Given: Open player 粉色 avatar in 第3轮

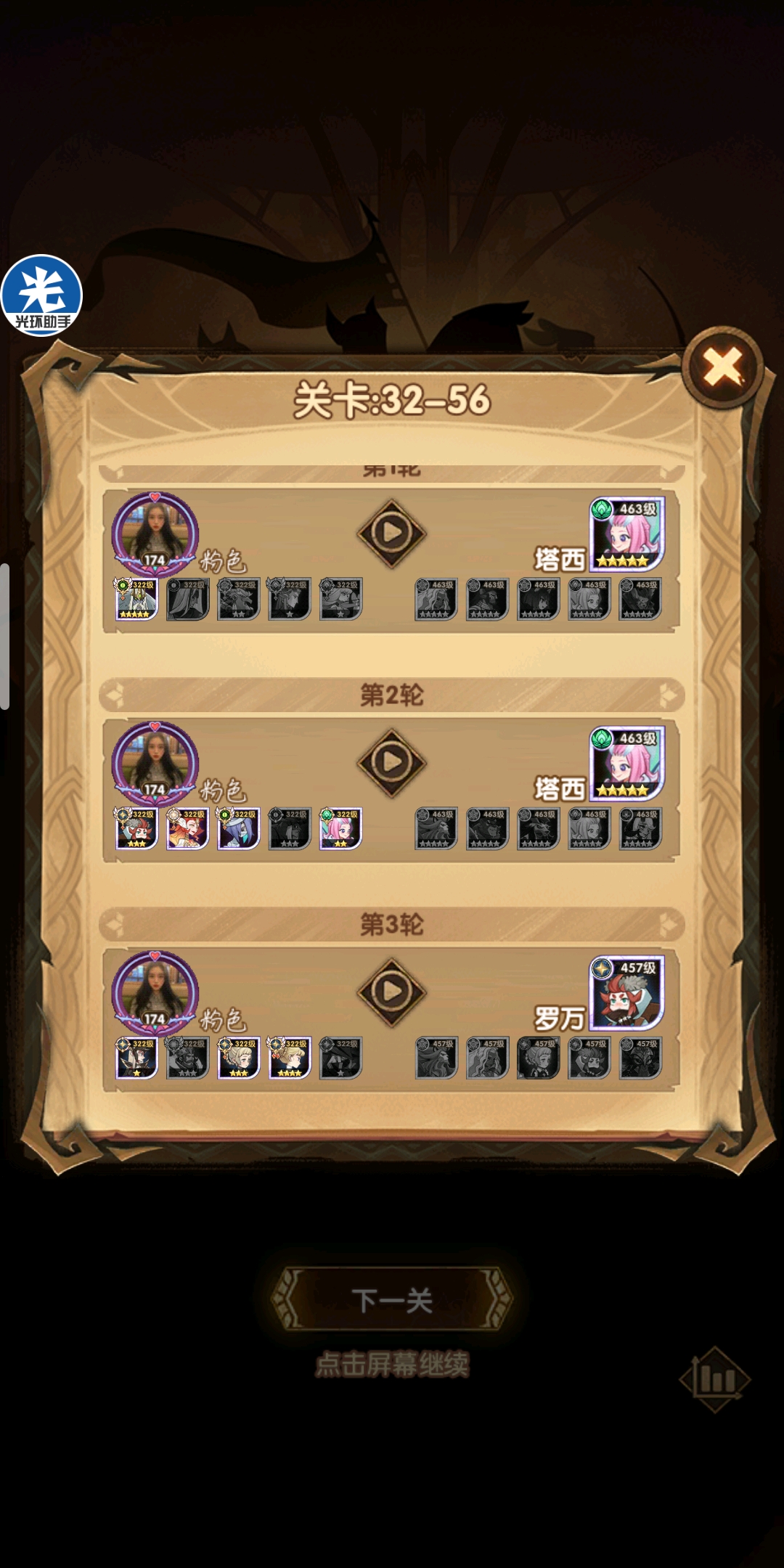Looking at the screenshot, I should (155, 992).
